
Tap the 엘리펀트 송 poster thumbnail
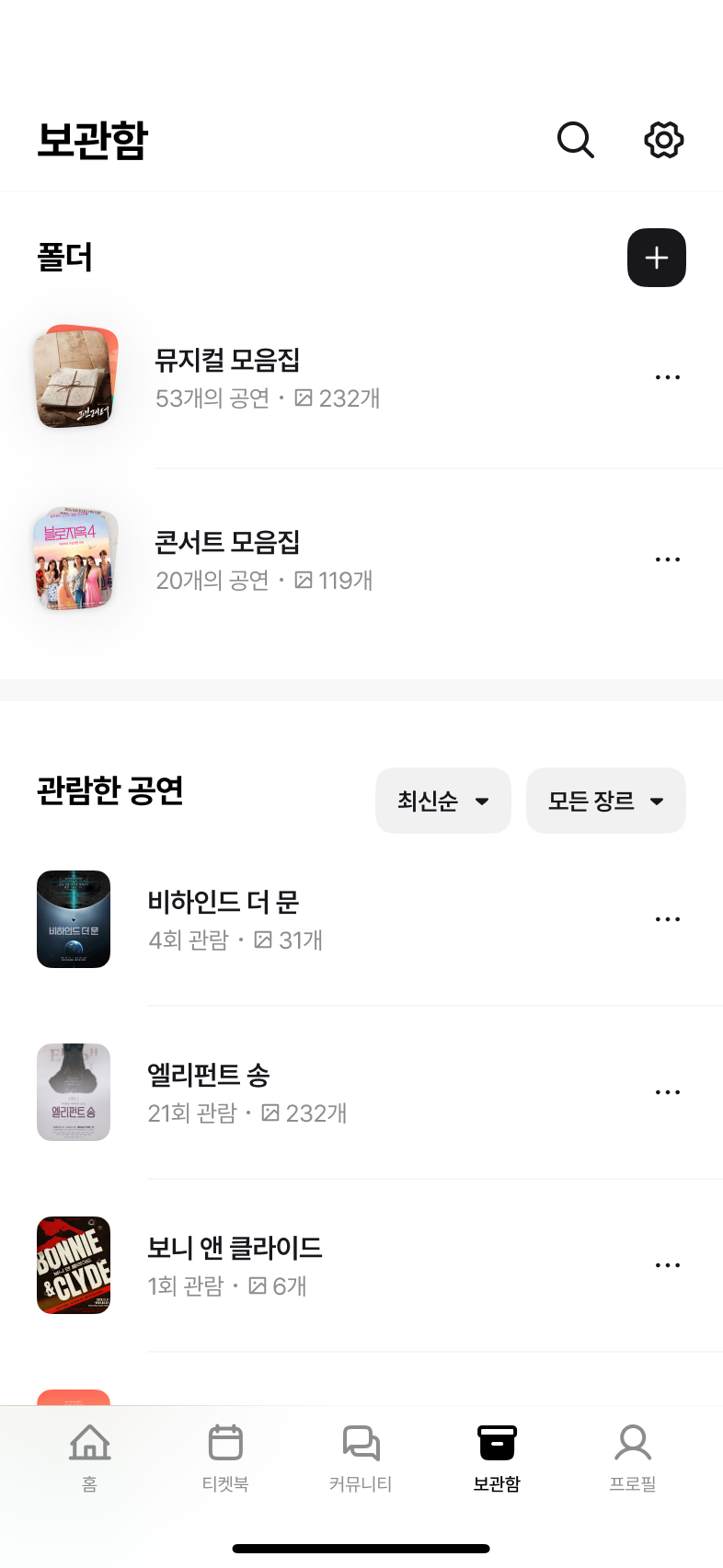[74, 1091]
